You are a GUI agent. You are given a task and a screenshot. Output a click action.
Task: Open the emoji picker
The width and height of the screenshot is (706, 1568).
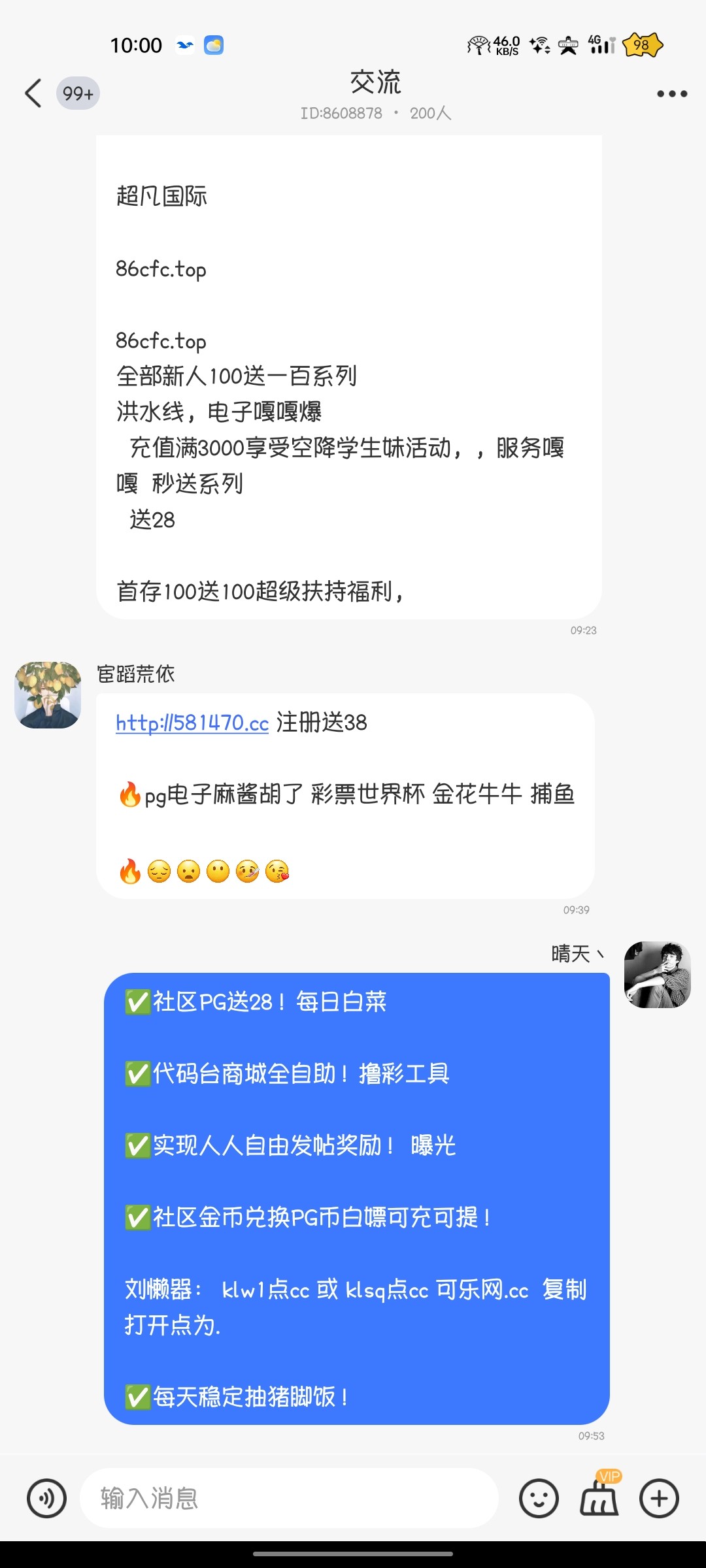[539, 1498]
